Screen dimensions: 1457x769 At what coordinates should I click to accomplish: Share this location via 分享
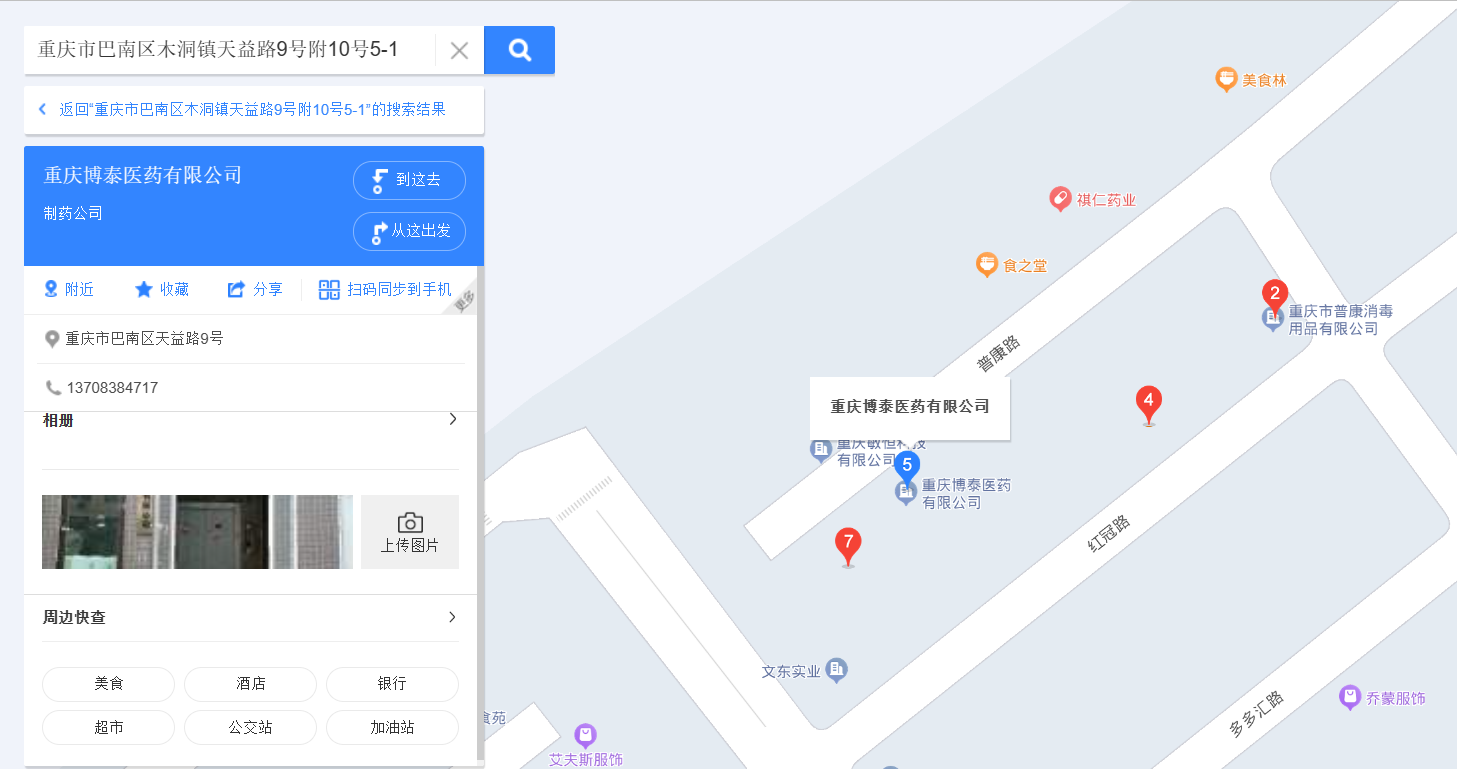point(255,290)
